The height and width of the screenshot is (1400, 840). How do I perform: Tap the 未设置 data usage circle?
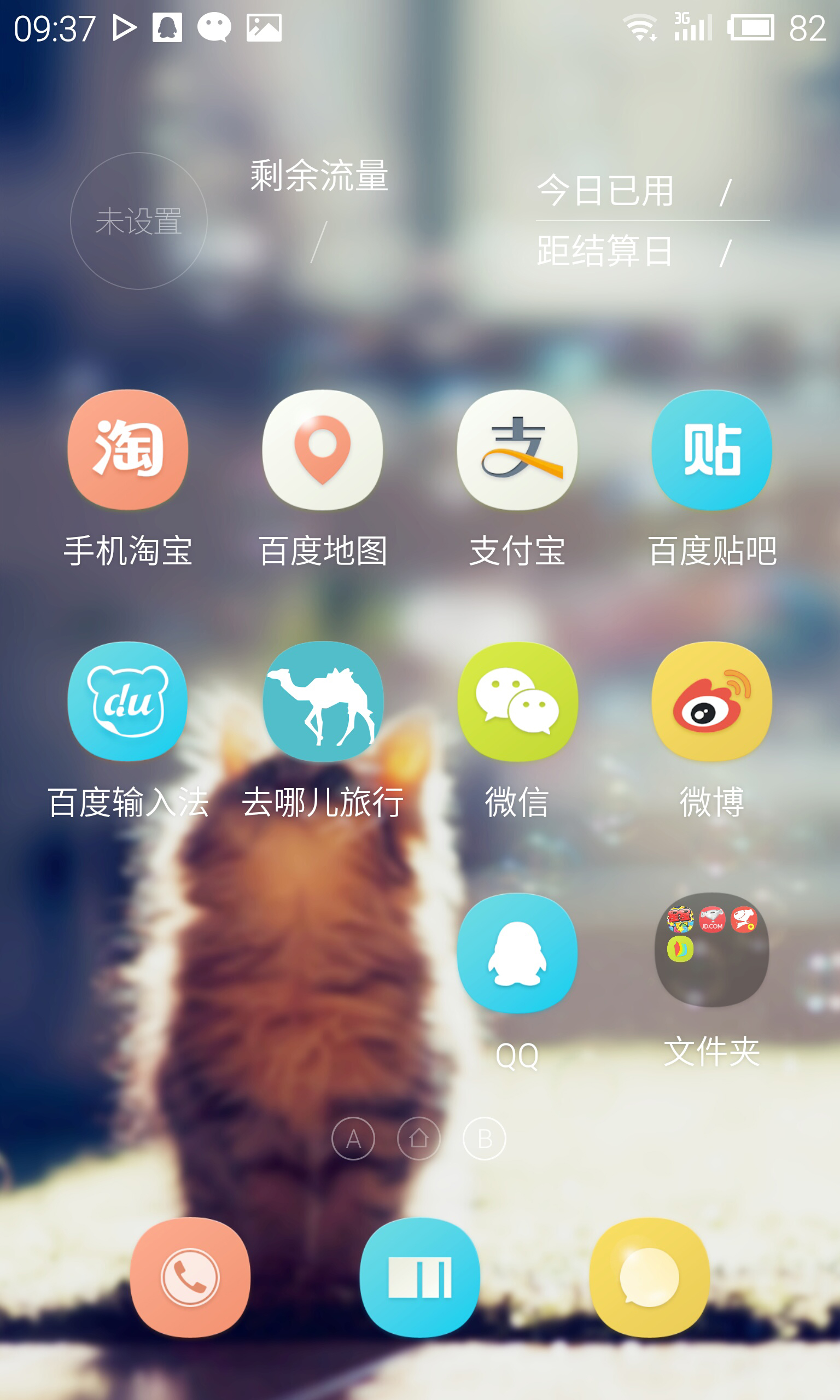139,221
